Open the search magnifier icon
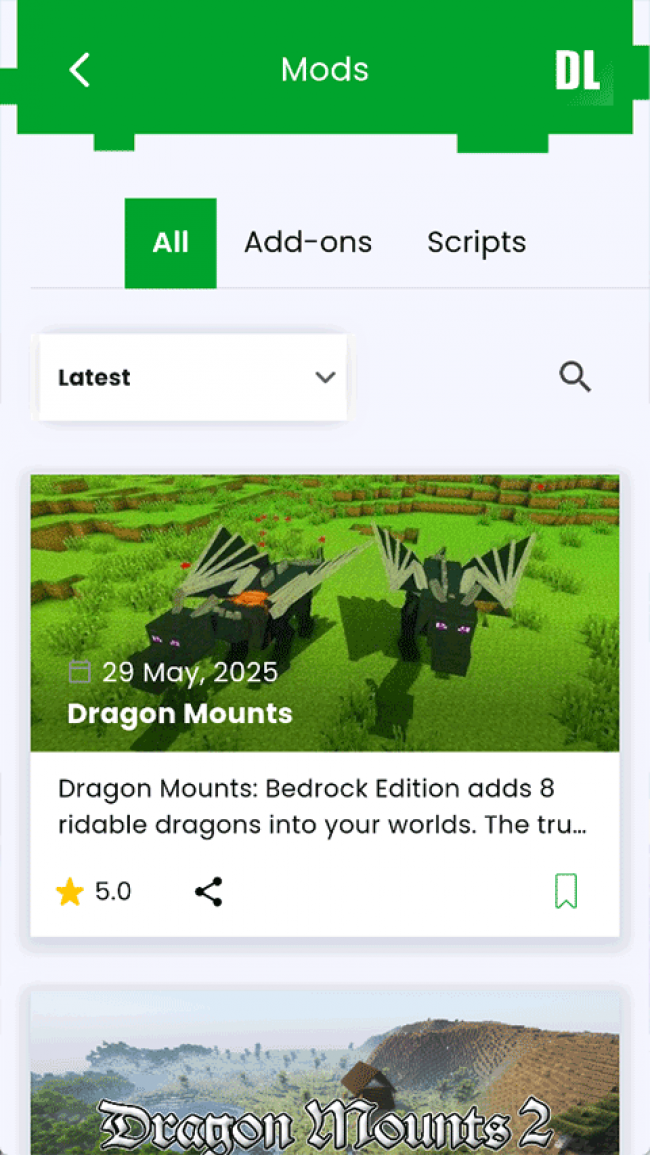Viewport: 650px width, 1155px height. click(x=575, y=377)
